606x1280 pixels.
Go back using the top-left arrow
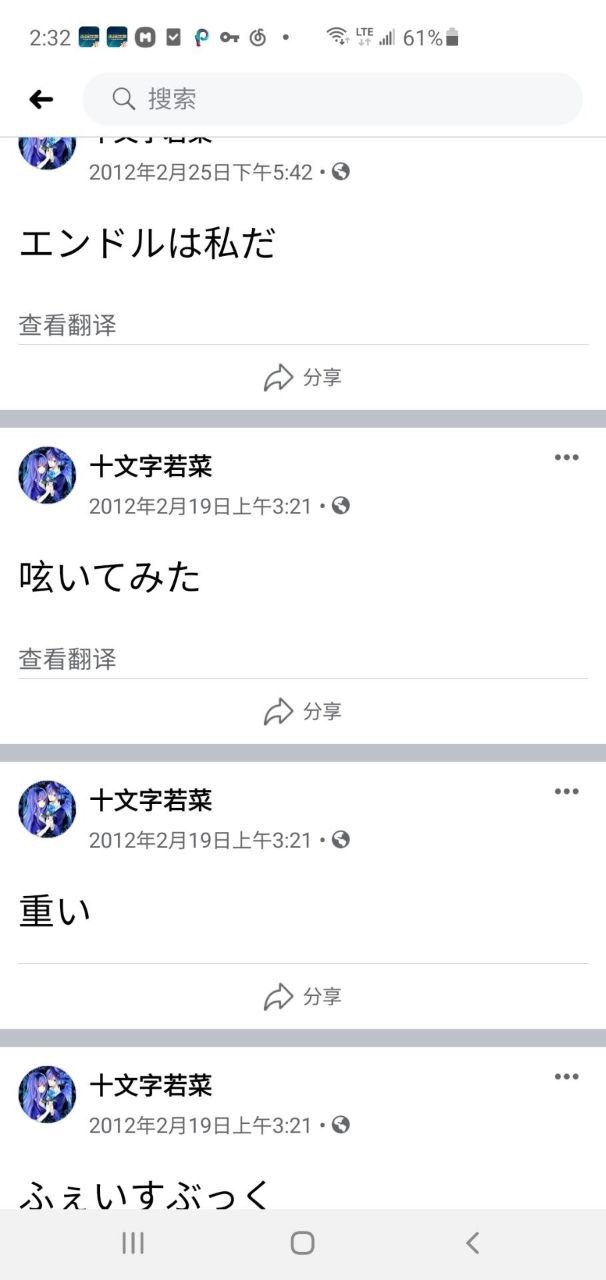[41, 99]
